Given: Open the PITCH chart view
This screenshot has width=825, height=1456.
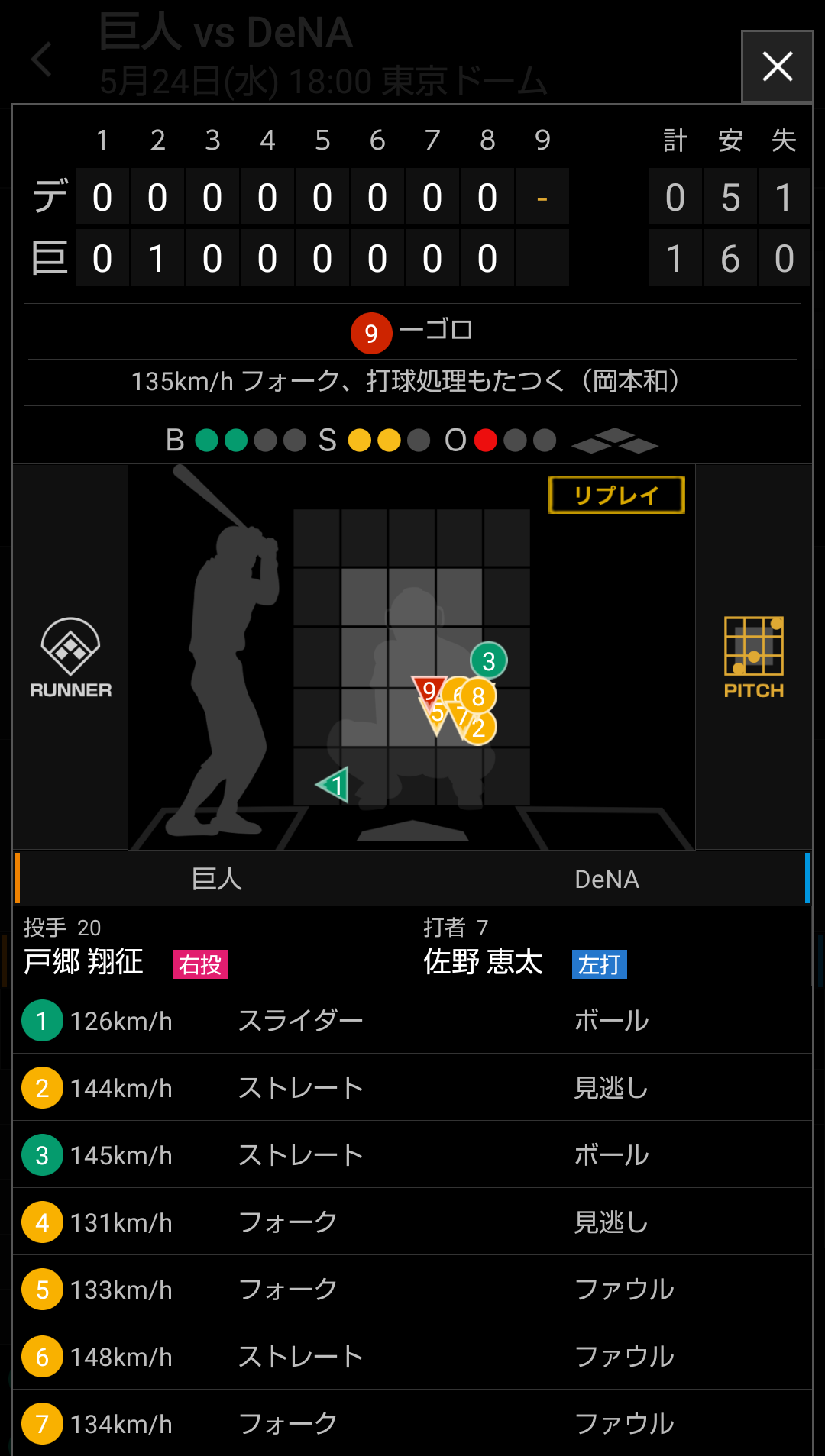Looking at the screenshot, I should pos(753,657).
